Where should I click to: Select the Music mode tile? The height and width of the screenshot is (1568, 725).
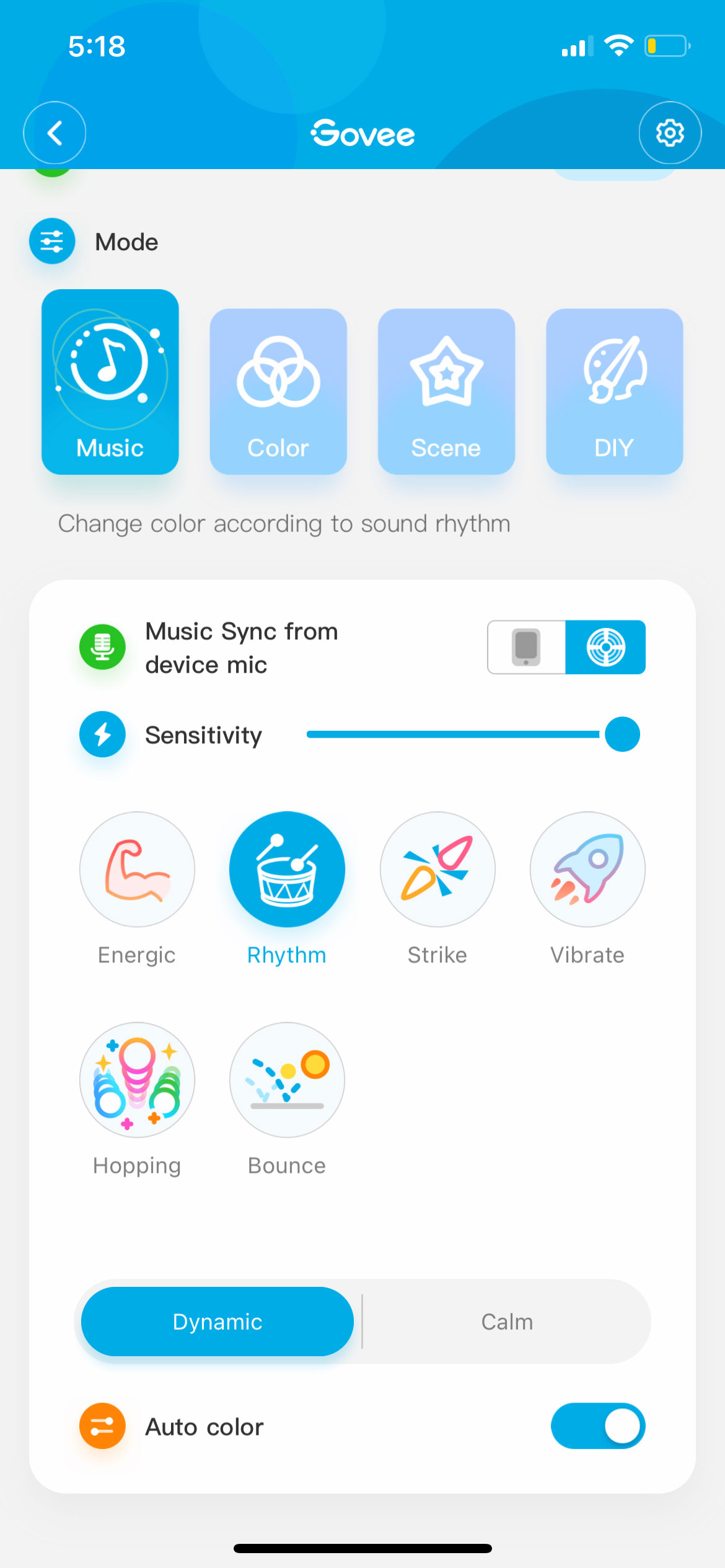(110, 382)
